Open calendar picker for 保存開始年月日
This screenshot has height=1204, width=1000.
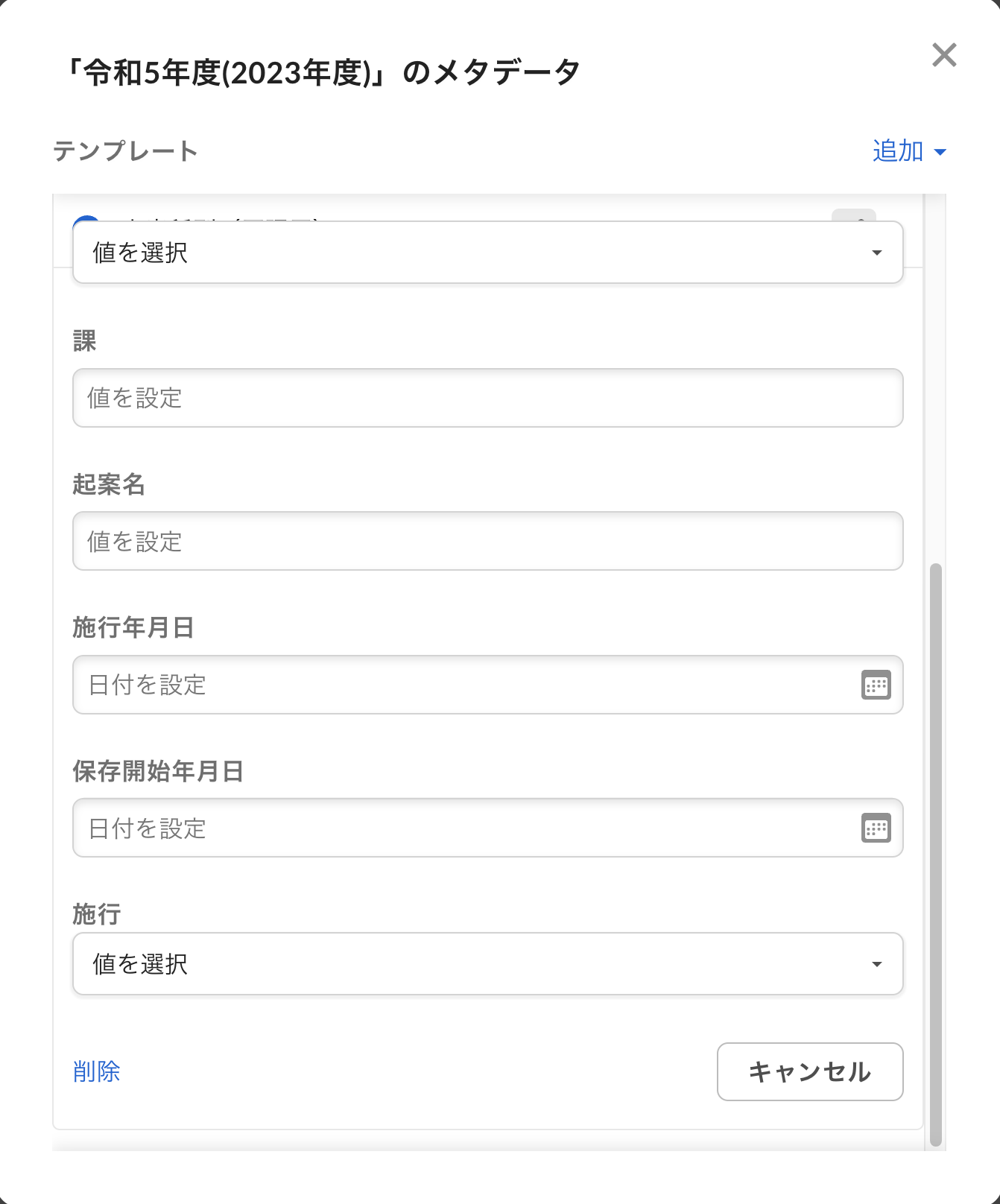[876, 828]
